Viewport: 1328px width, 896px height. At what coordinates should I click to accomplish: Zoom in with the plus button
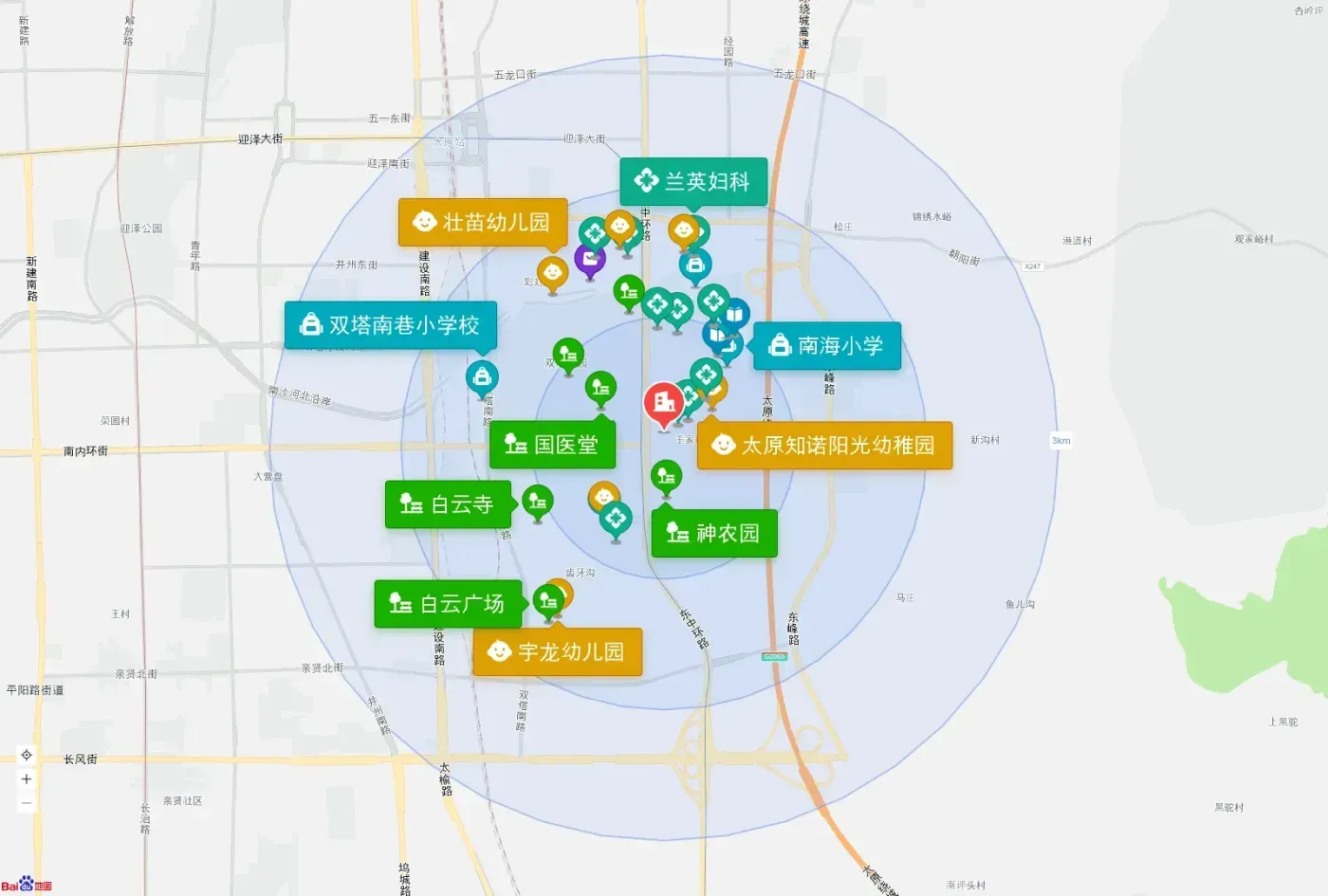(x=27, y=779)
